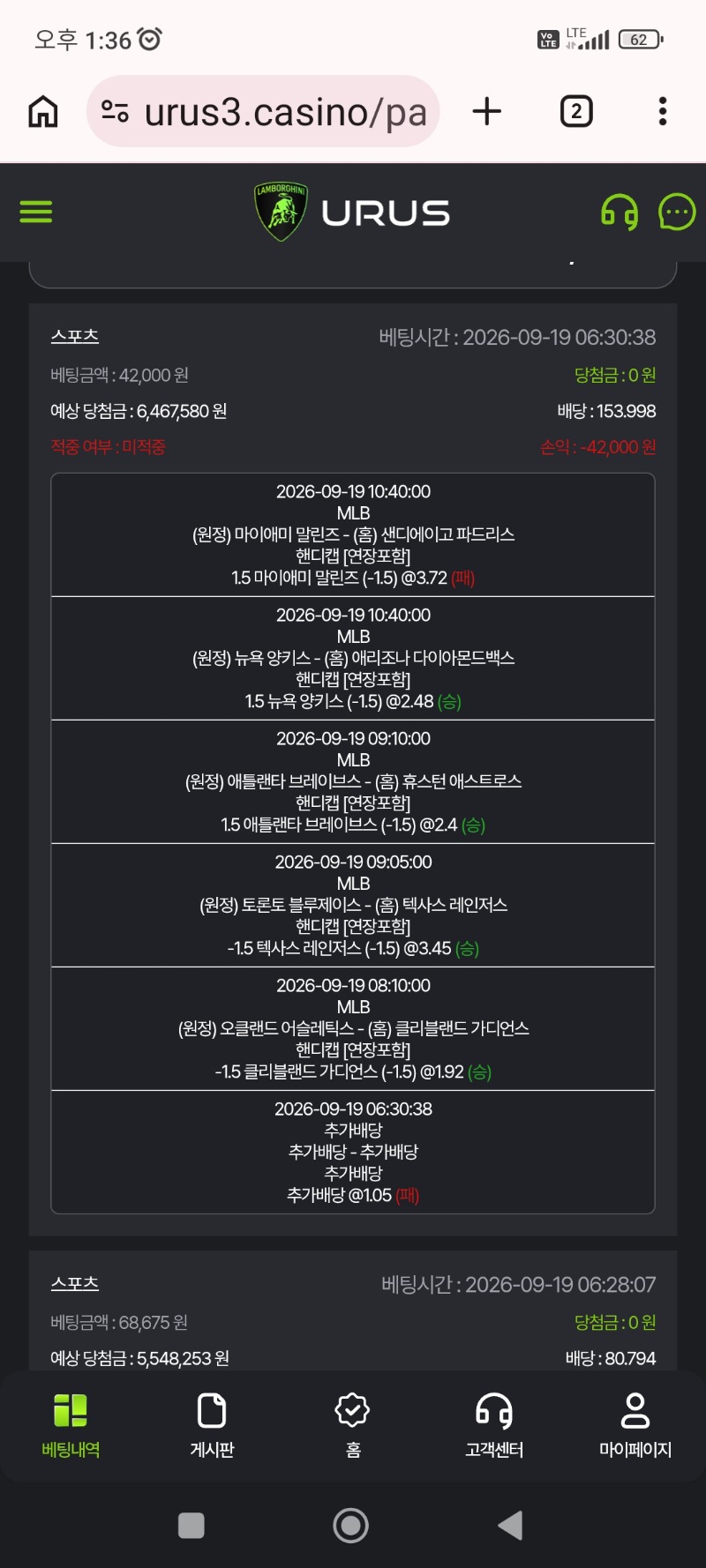Tap the urus3.casino address bar
Image resolution: width=706 pixels, height=1568 pixels.
point(263,112)
